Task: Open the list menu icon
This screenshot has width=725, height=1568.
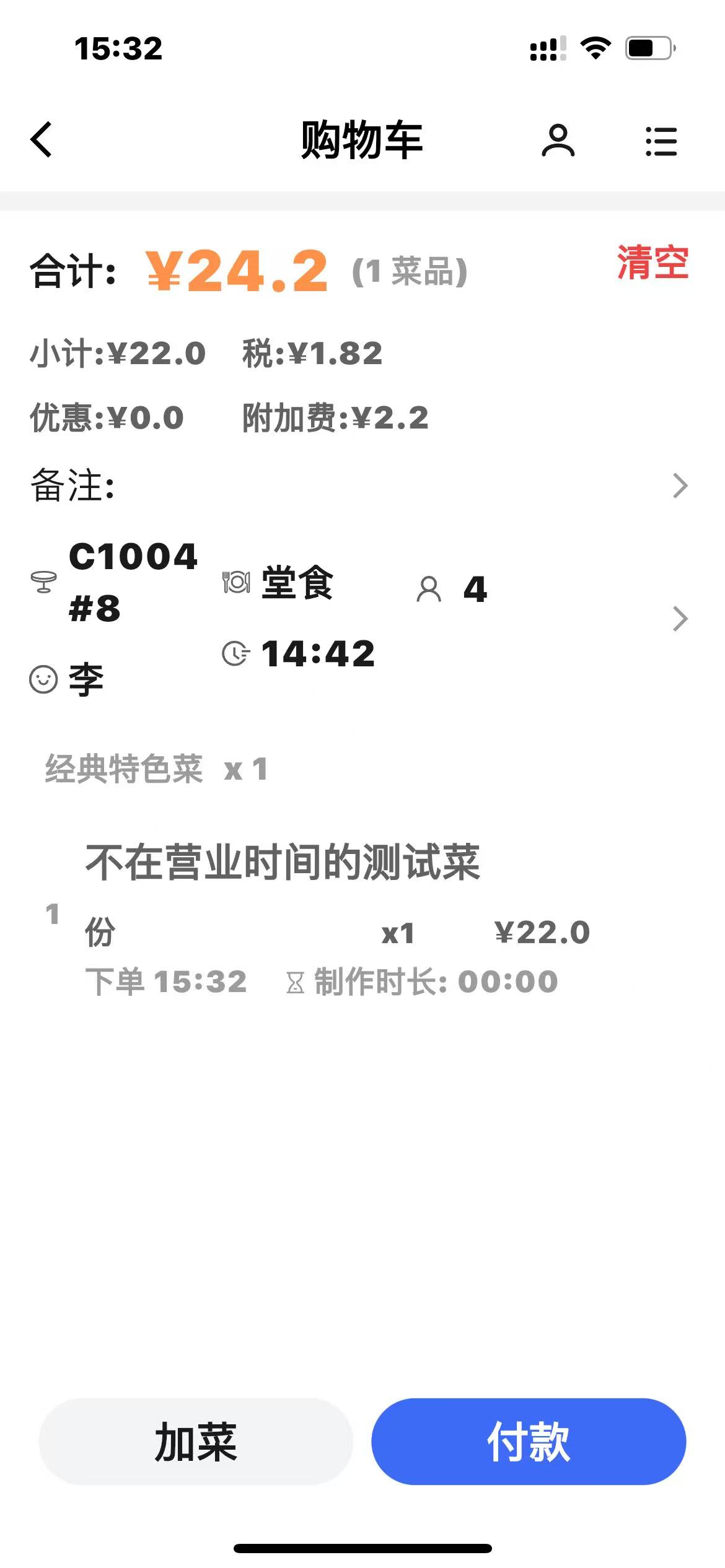Action: click(x=661, y=141)
